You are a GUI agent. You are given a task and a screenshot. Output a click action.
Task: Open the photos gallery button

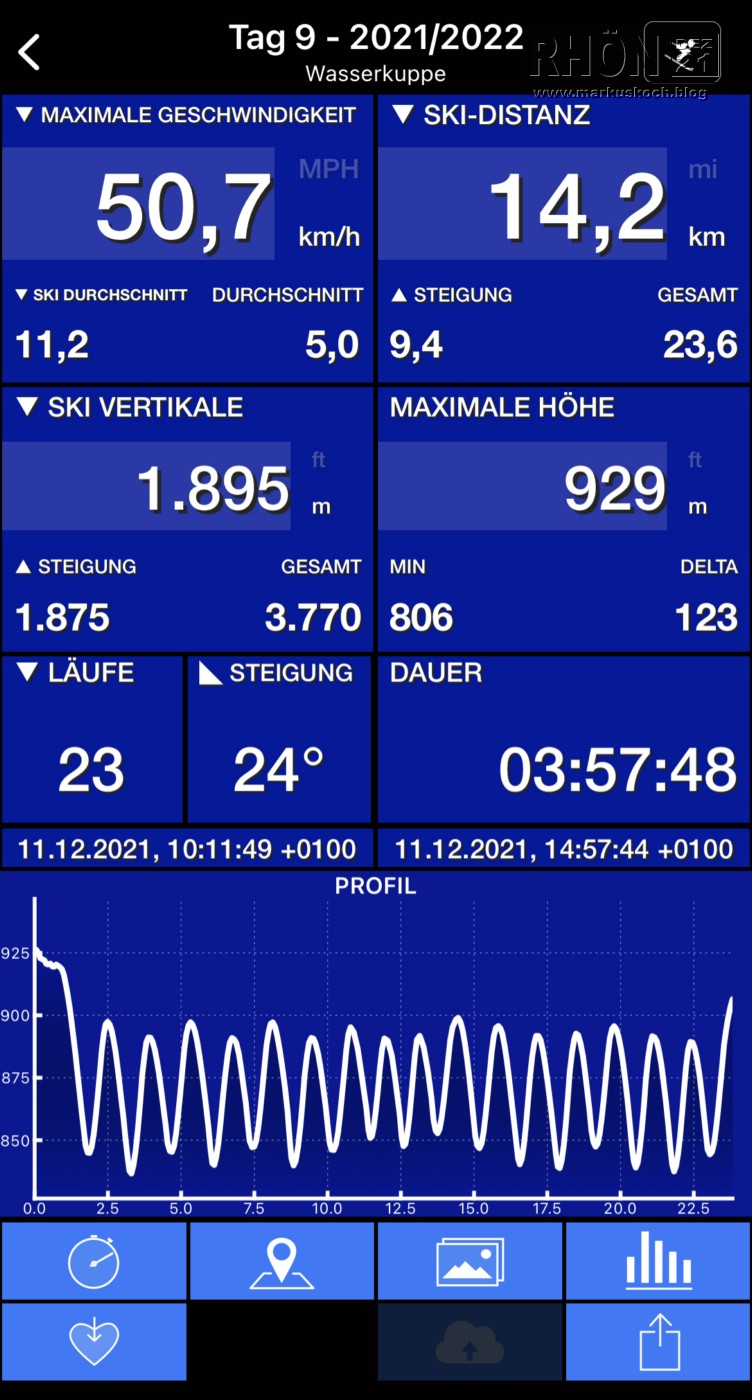470,1261
